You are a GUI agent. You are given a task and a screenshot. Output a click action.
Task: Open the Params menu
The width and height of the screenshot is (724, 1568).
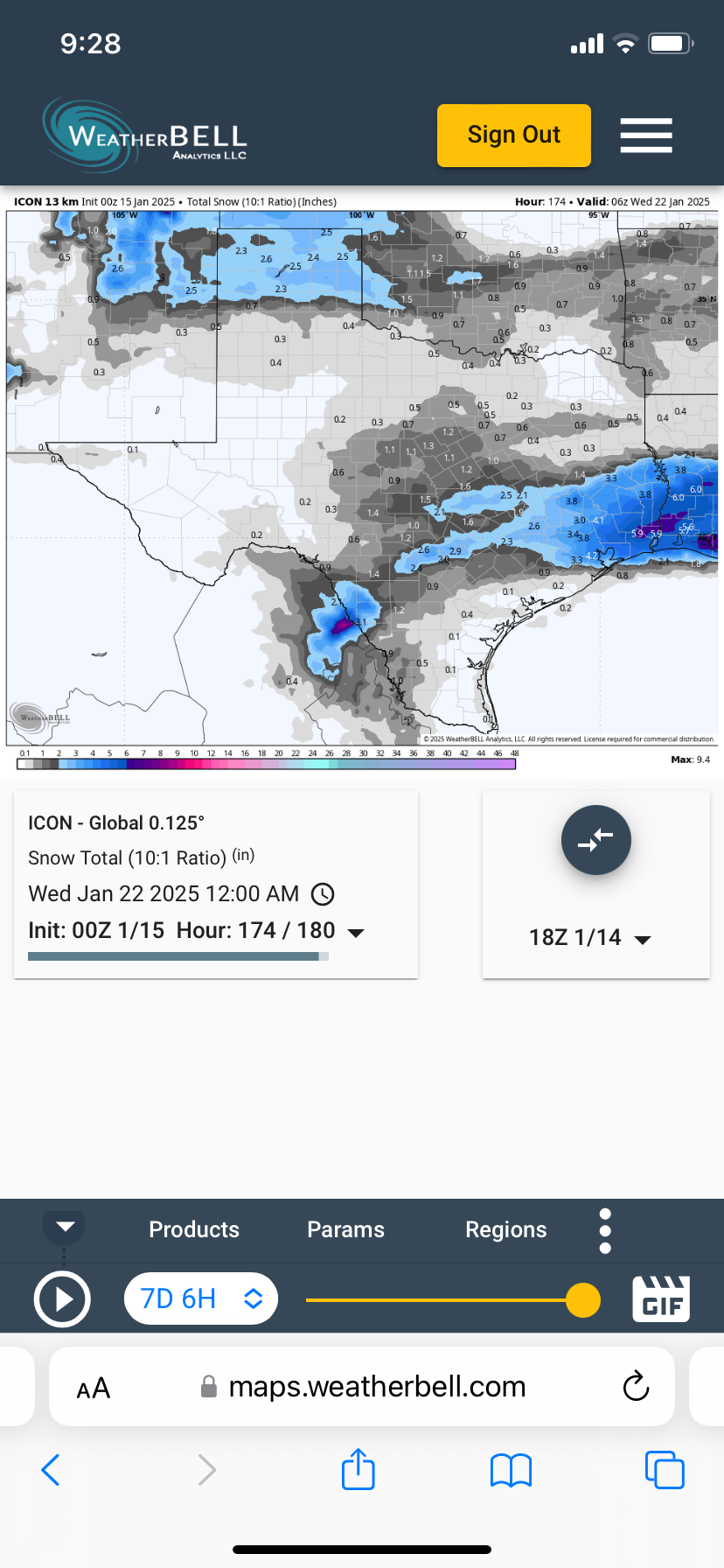pos(345,1229)
